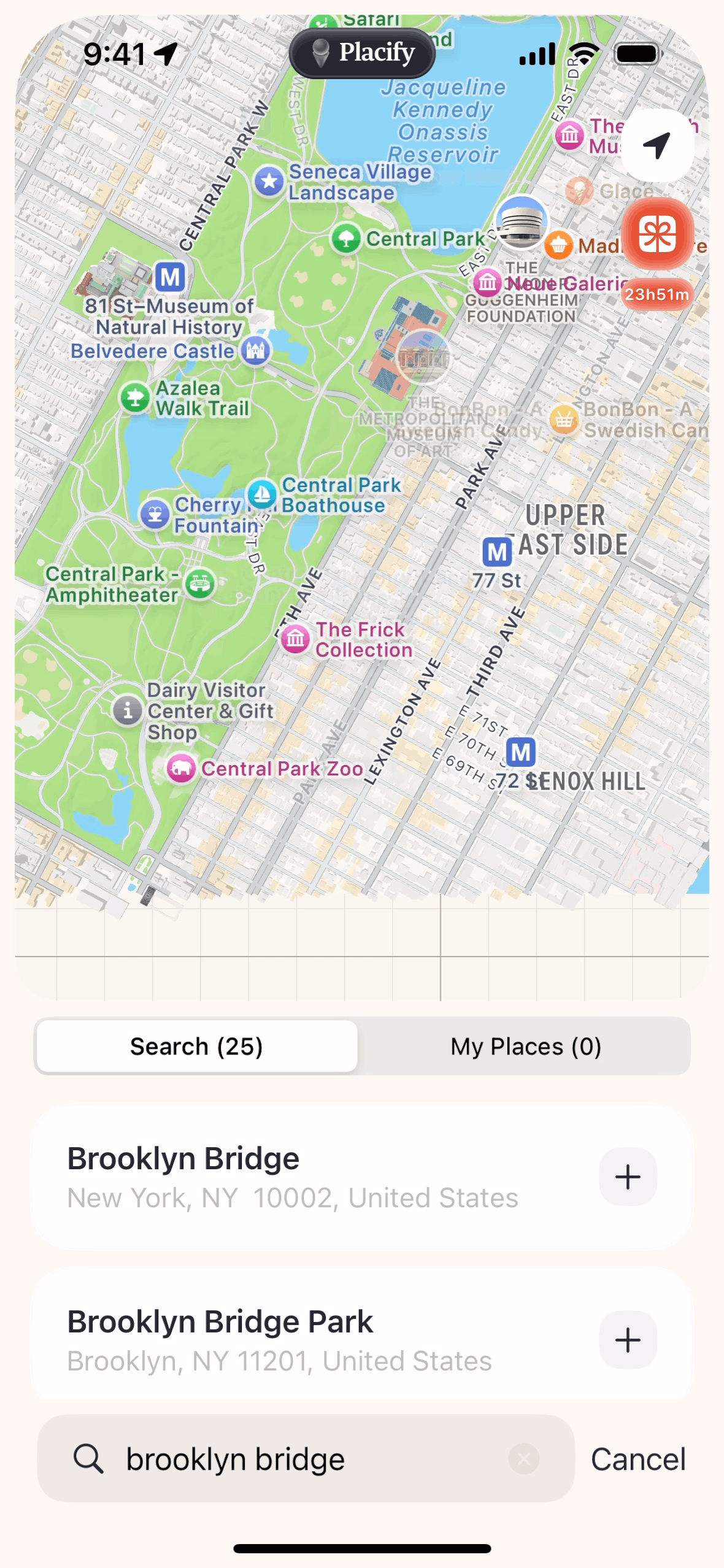
Task: Tap the Belvedere Castle map pin
Action: (x=255, y=351)
